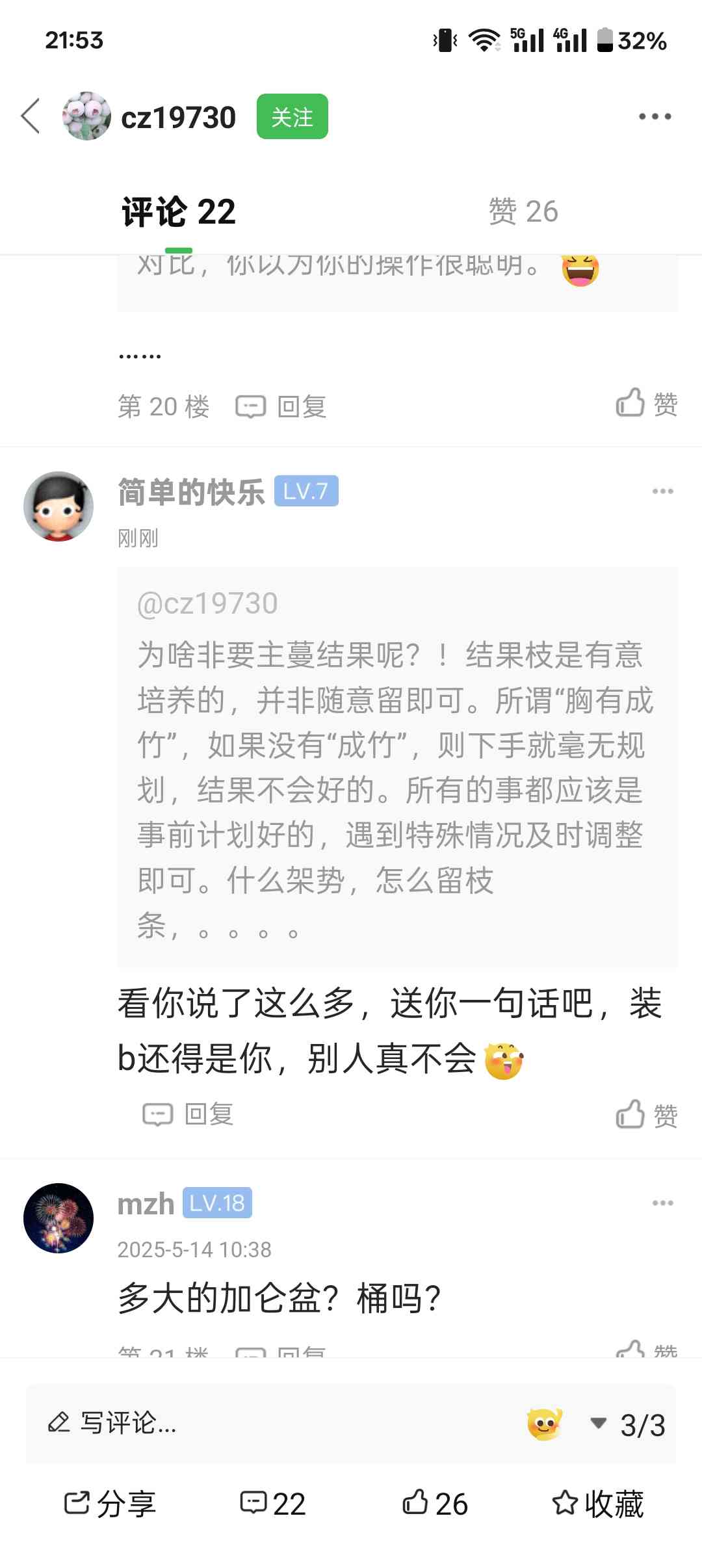Screen dimensions: 702x1568
Task: Switch to the 赞 26 tab
Action: coord(523,211)
